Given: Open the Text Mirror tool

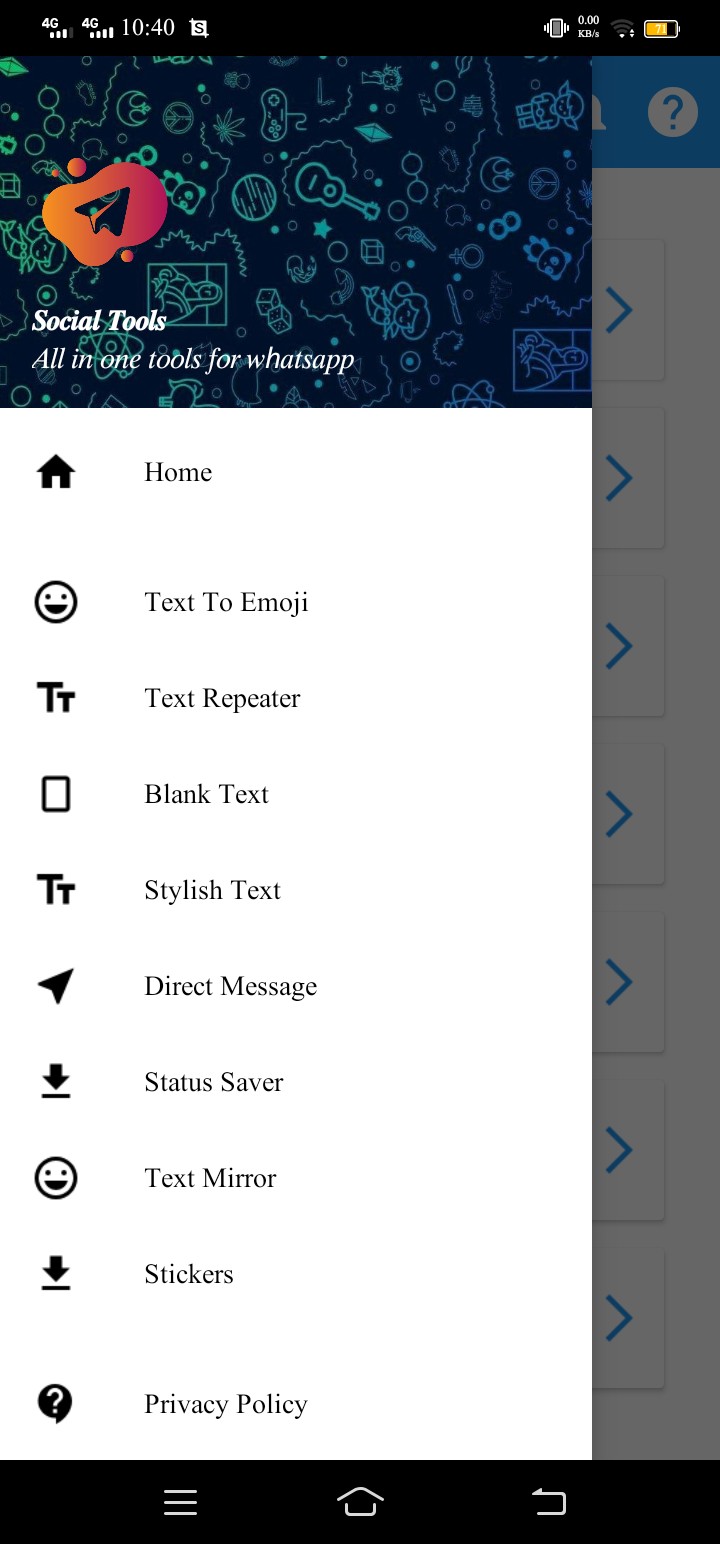Looking at the screenshot, I should pos(296,1178).
